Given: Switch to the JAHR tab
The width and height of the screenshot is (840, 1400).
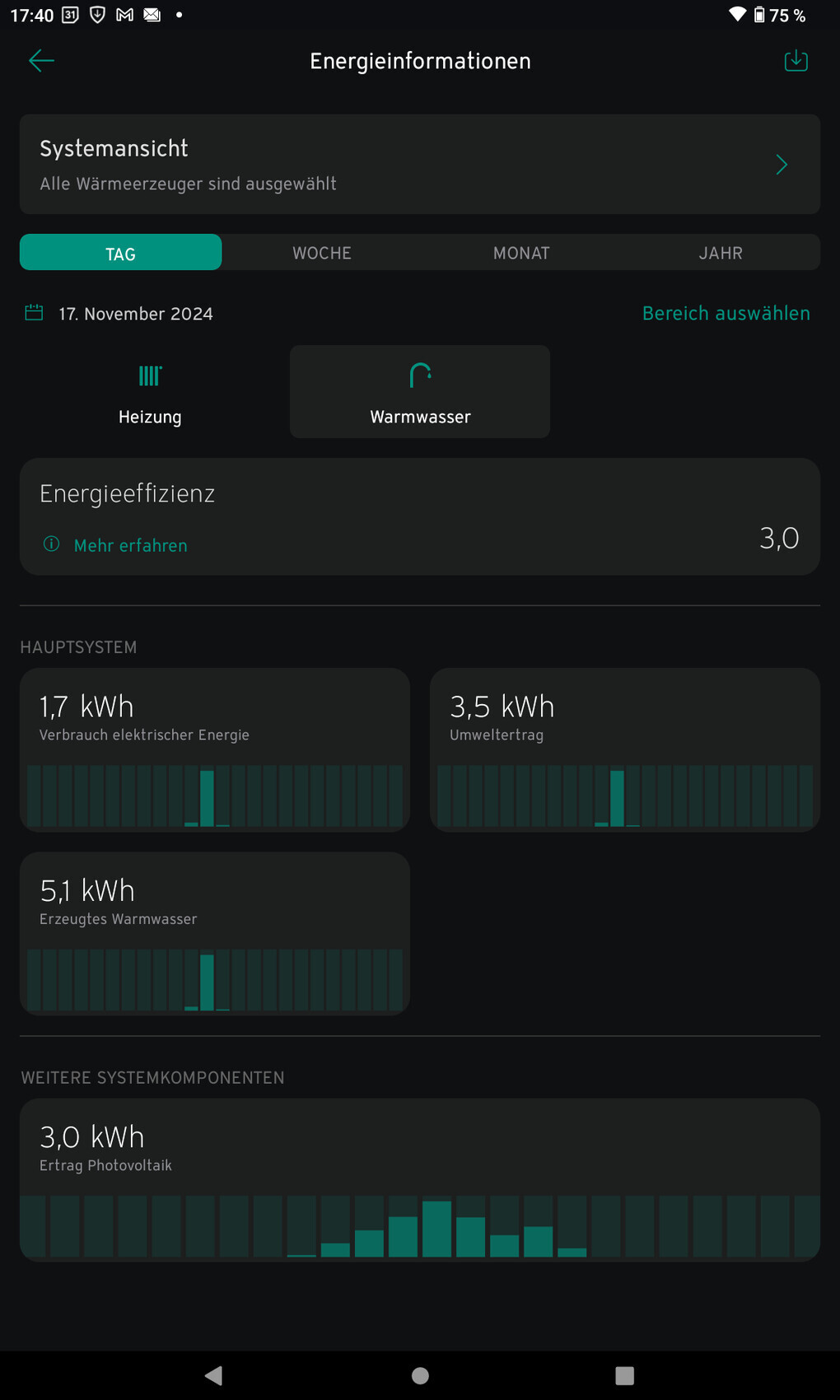Looking at the screenshot, I should click(x=721, y=253).
